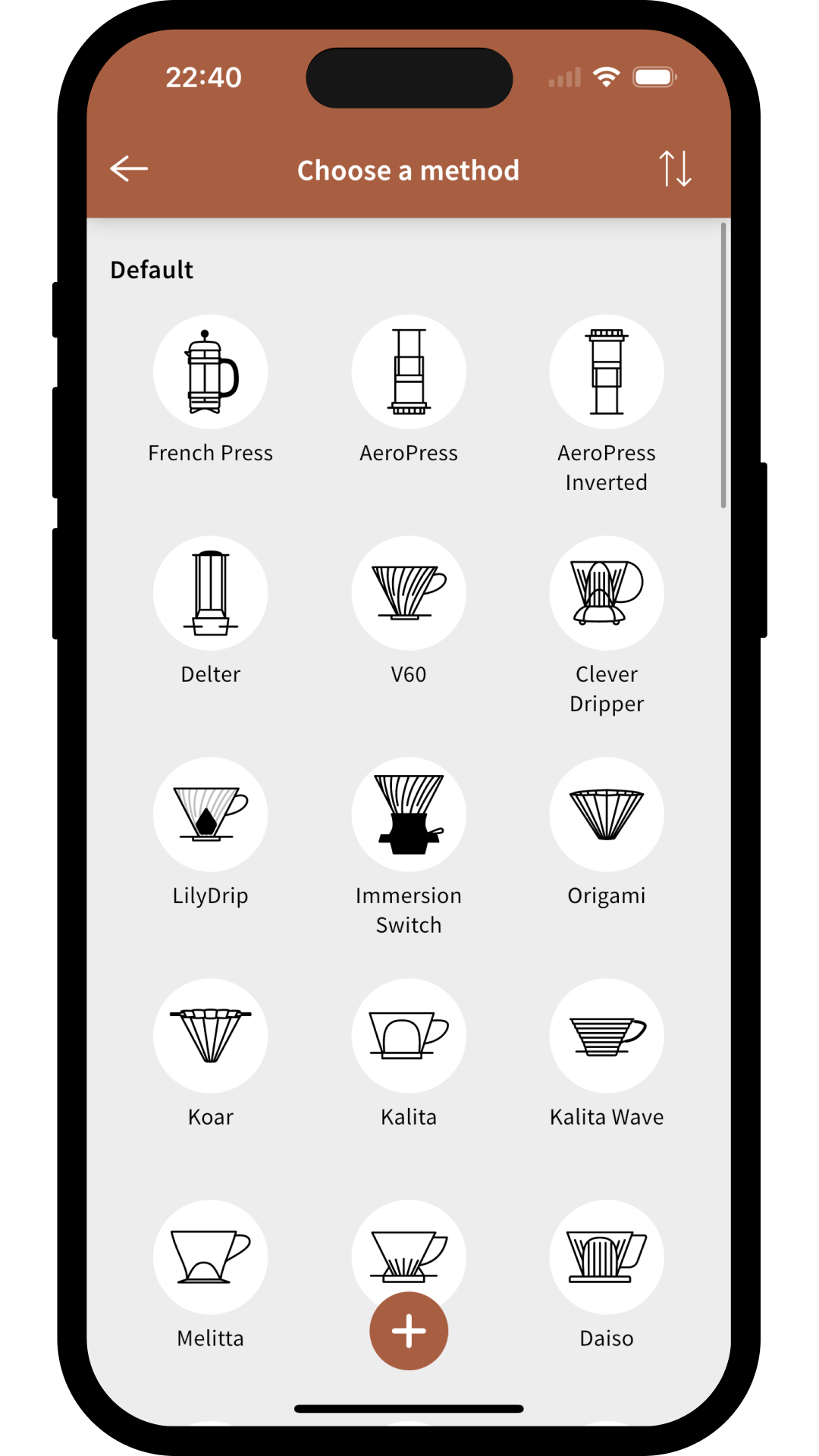
Task: Select LilyDrip
Action: coord(211,815)
